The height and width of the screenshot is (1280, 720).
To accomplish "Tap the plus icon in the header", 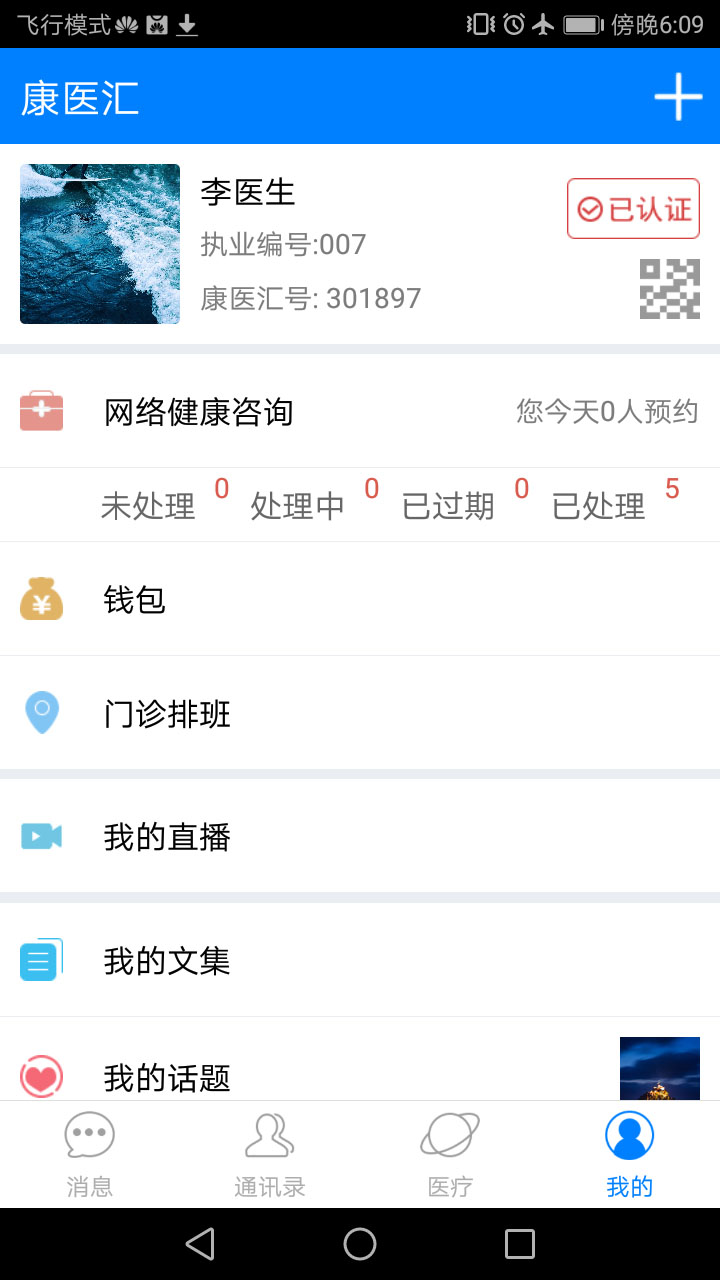I will (678, 97).
